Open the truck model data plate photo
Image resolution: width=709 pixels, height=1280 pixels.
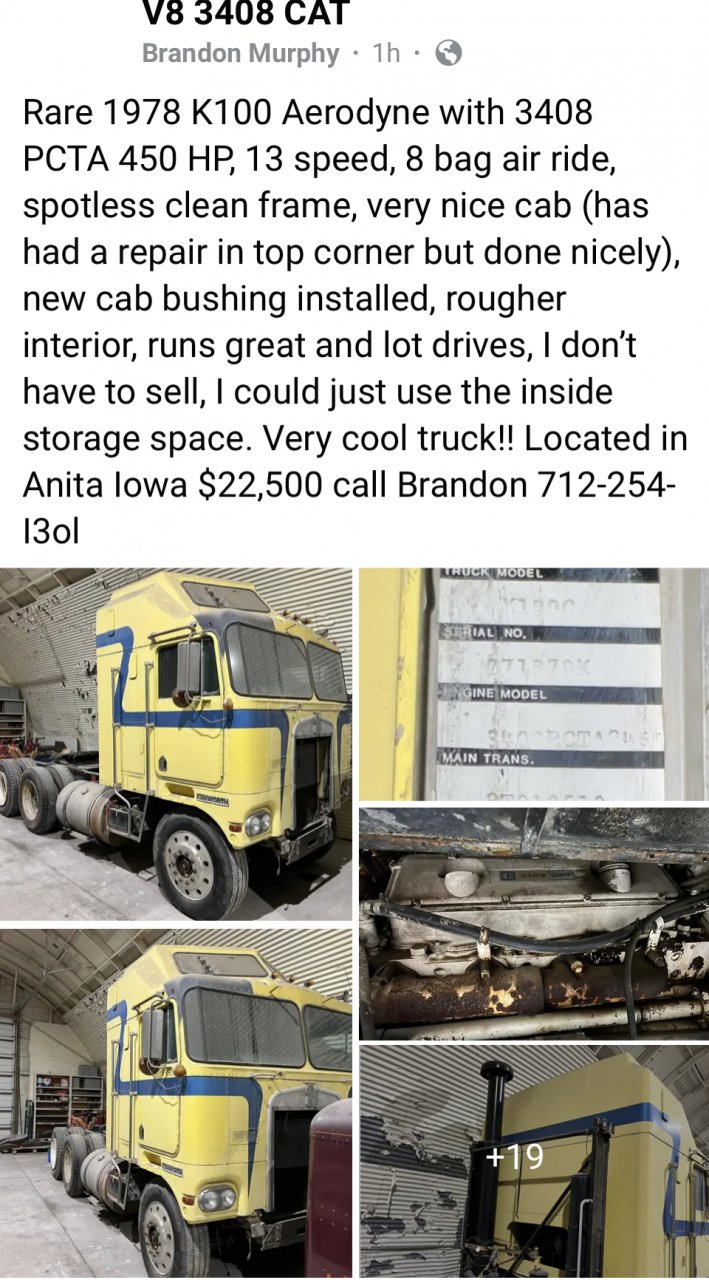tap(533, 683)
